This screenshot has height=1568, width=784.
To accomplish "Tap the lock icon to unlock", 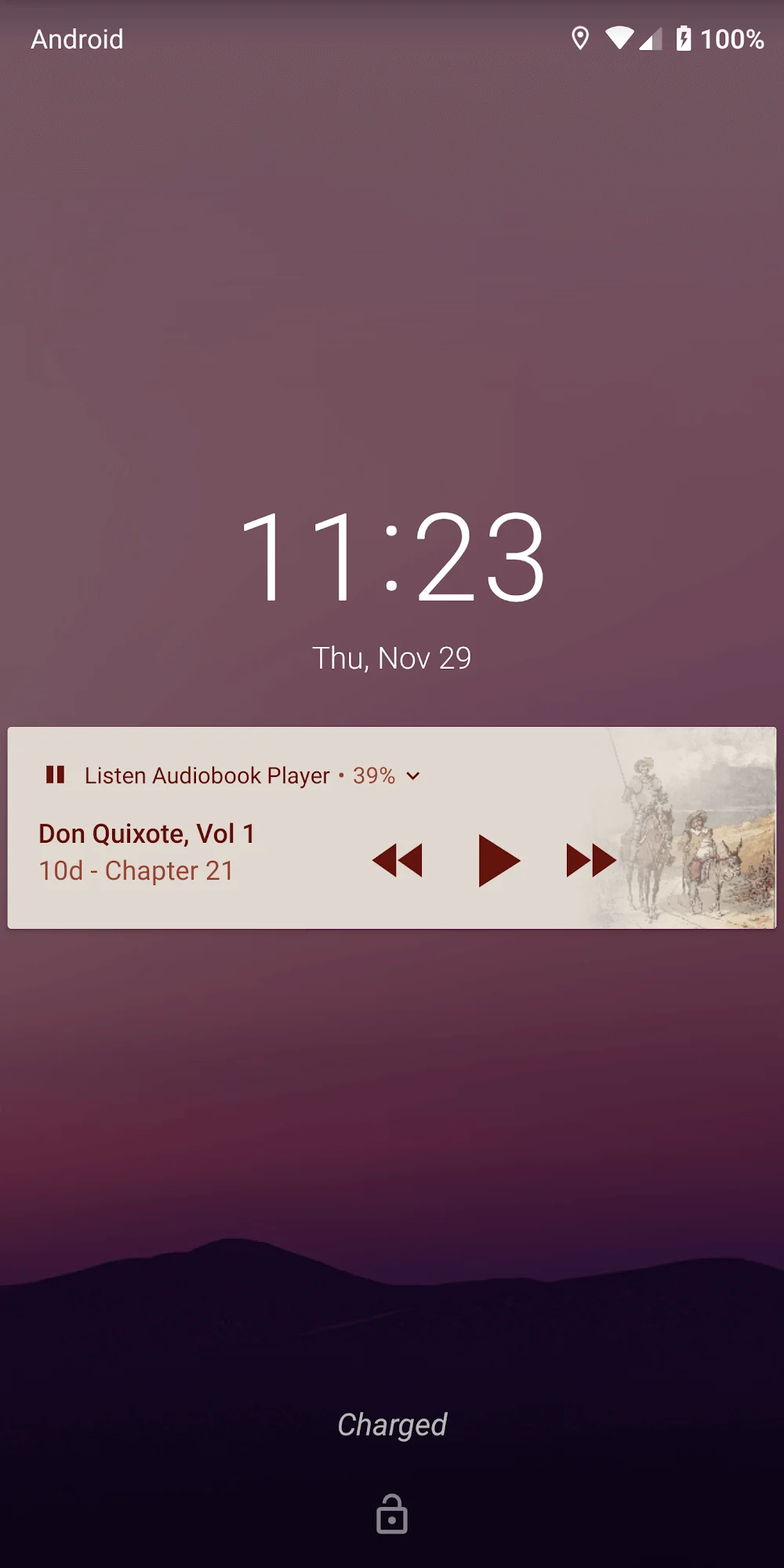I will point(392,1514).
